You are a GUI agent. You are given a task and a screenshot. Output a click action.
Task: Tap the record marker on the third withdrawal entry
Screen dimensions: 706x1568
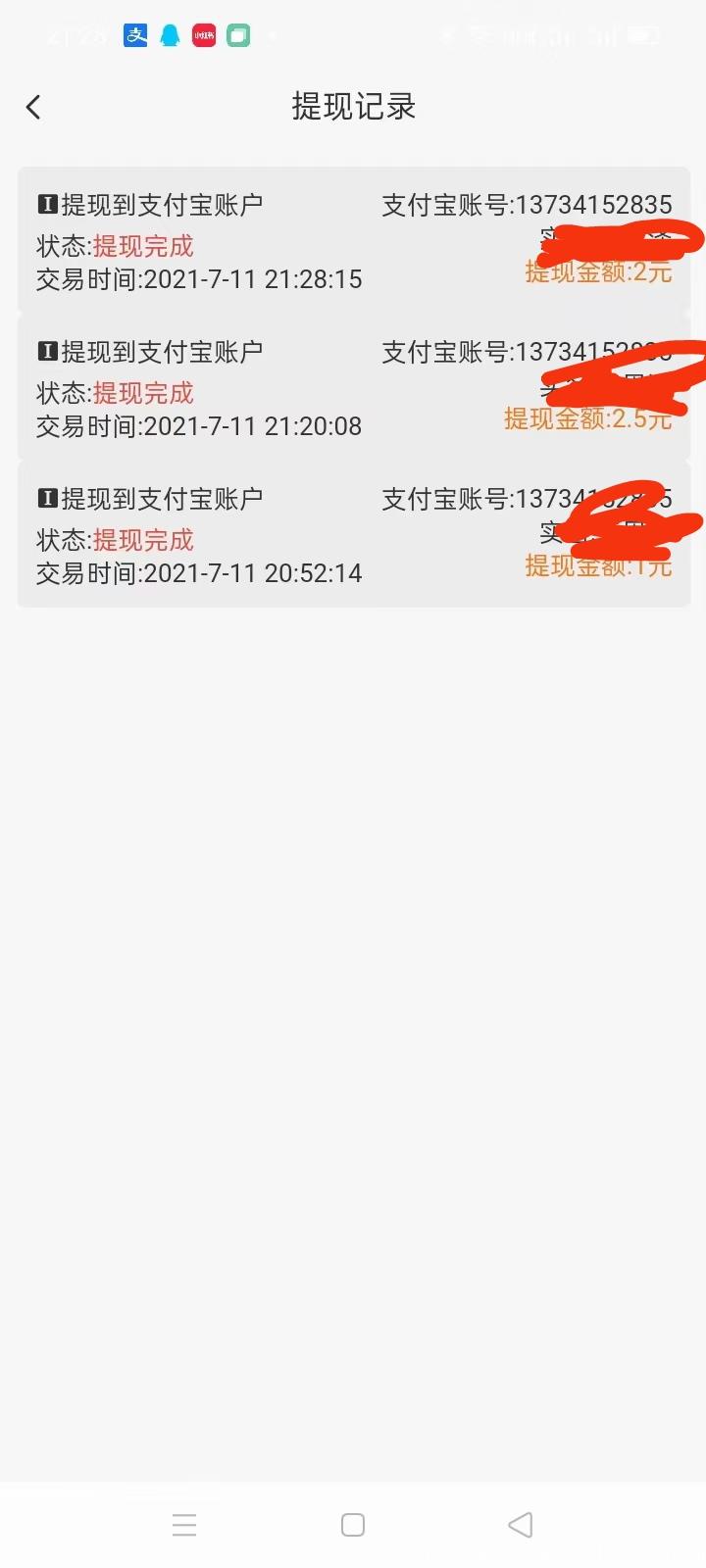[48, 498]
